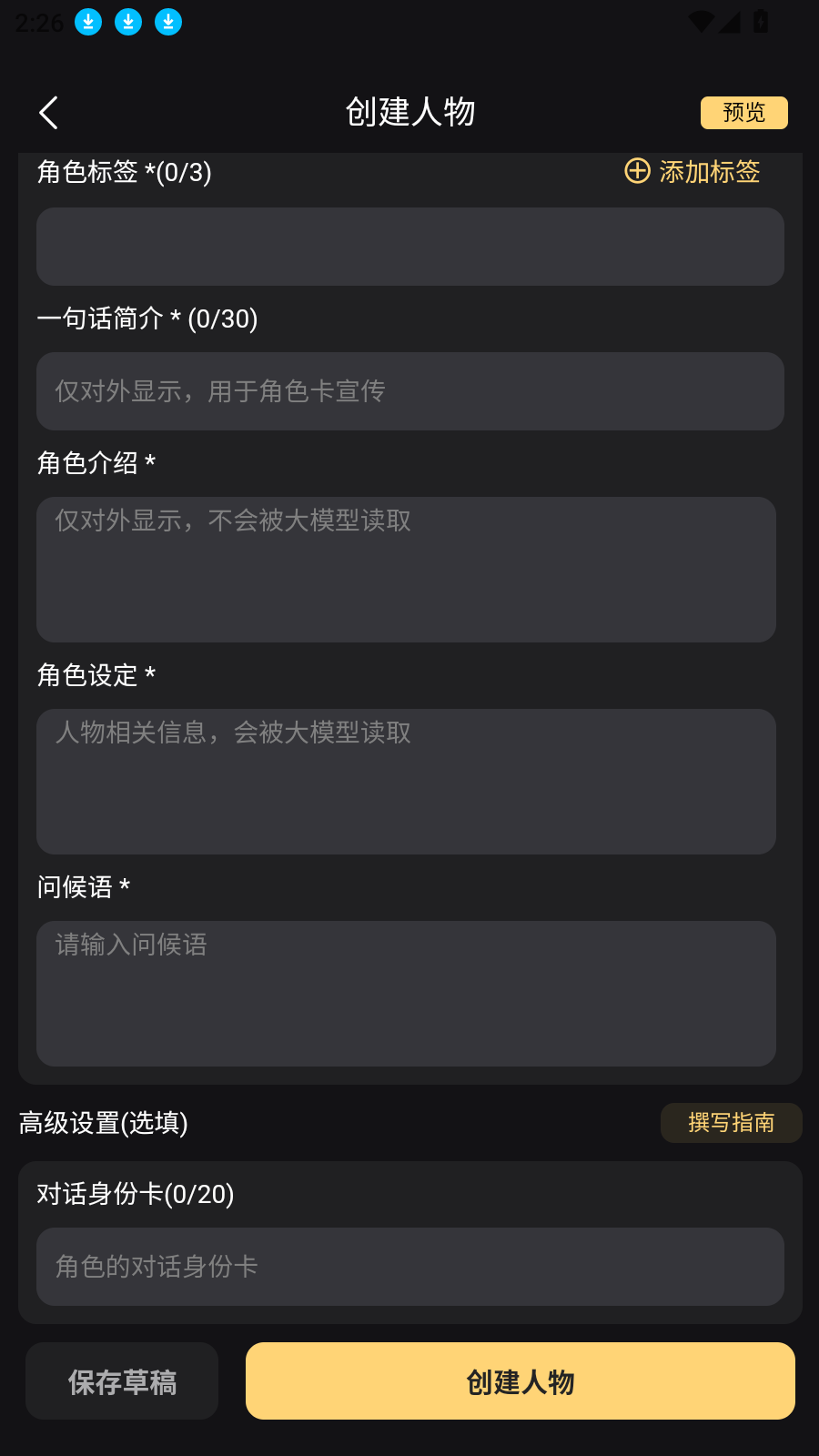Focus the 对话身份卡 identity card field
819x1456 pixels.
click(x=409, y=1267)
